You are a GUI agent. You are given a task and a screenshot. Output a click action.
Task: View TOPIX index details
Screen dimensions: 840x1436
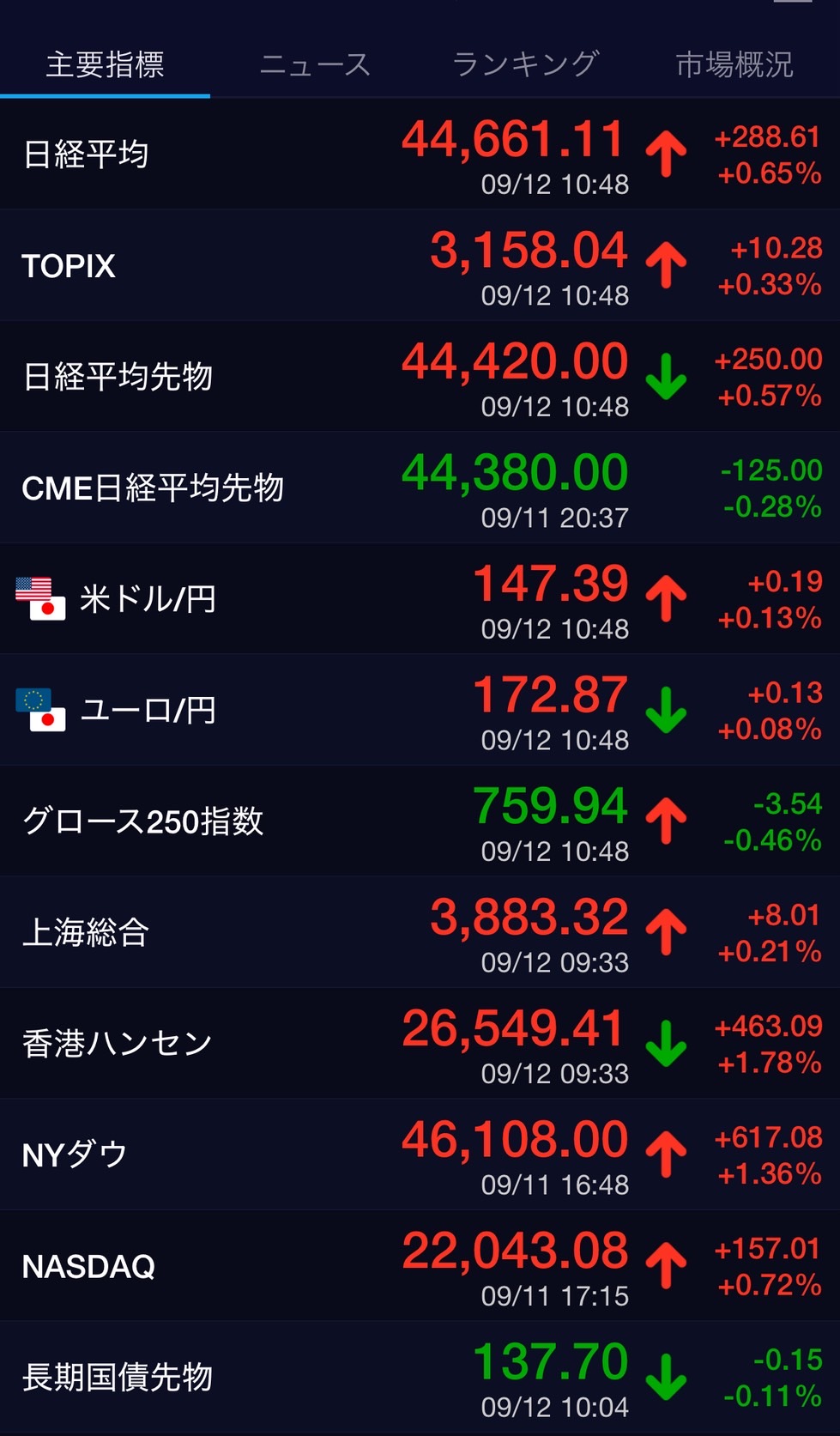tap(420, 266)
